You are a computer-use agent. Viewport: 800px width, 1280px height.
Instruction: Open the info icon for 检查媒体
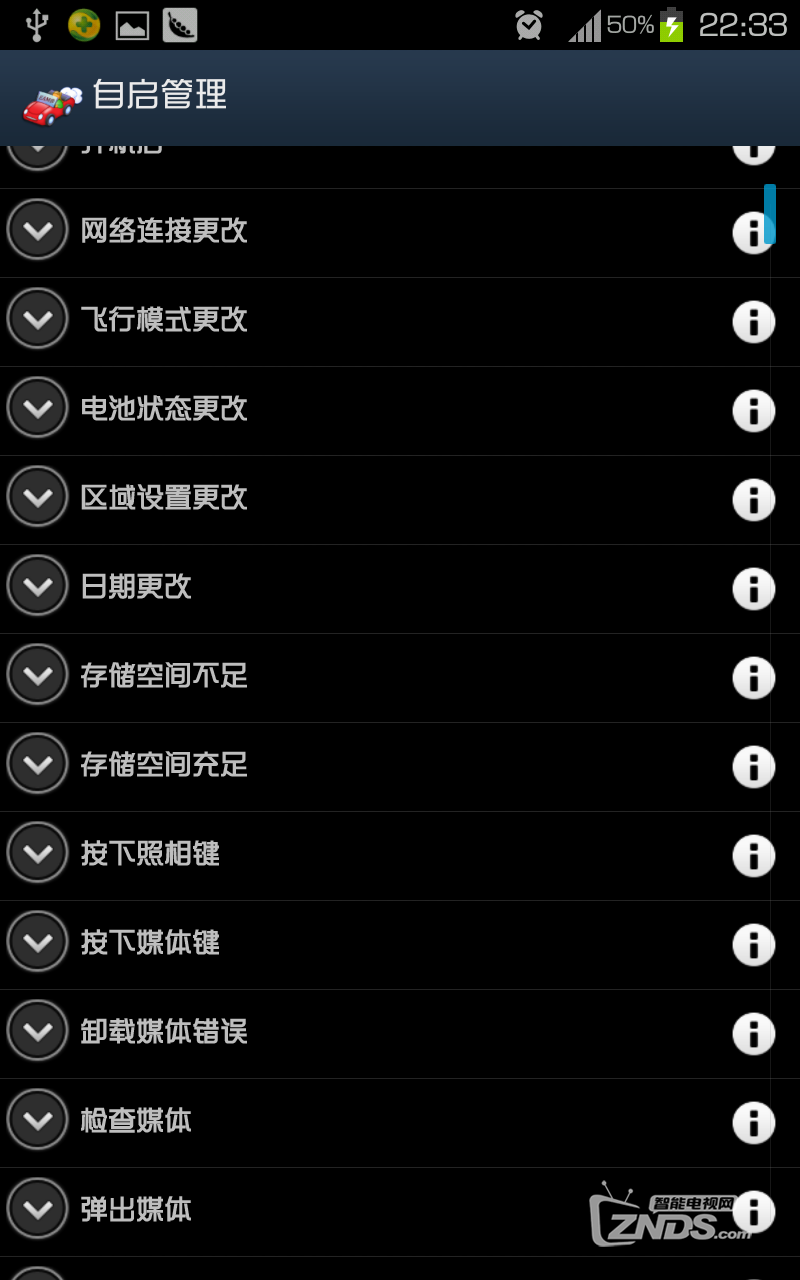[754, 1123]
